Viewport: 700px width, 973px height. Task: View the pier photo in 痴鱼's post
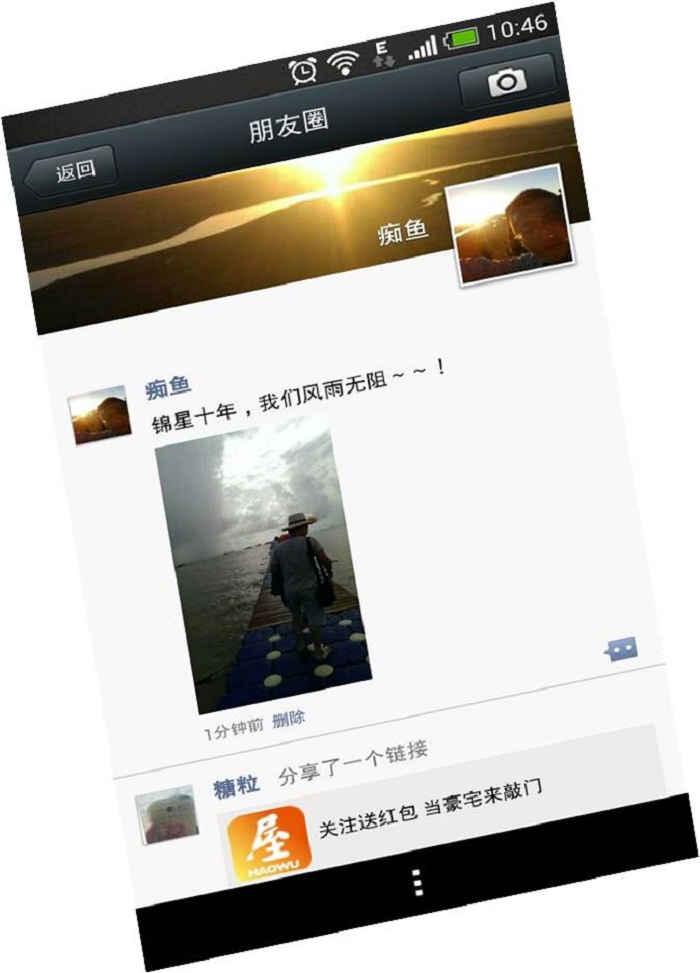pyautogui.click(x=262, y=563)
